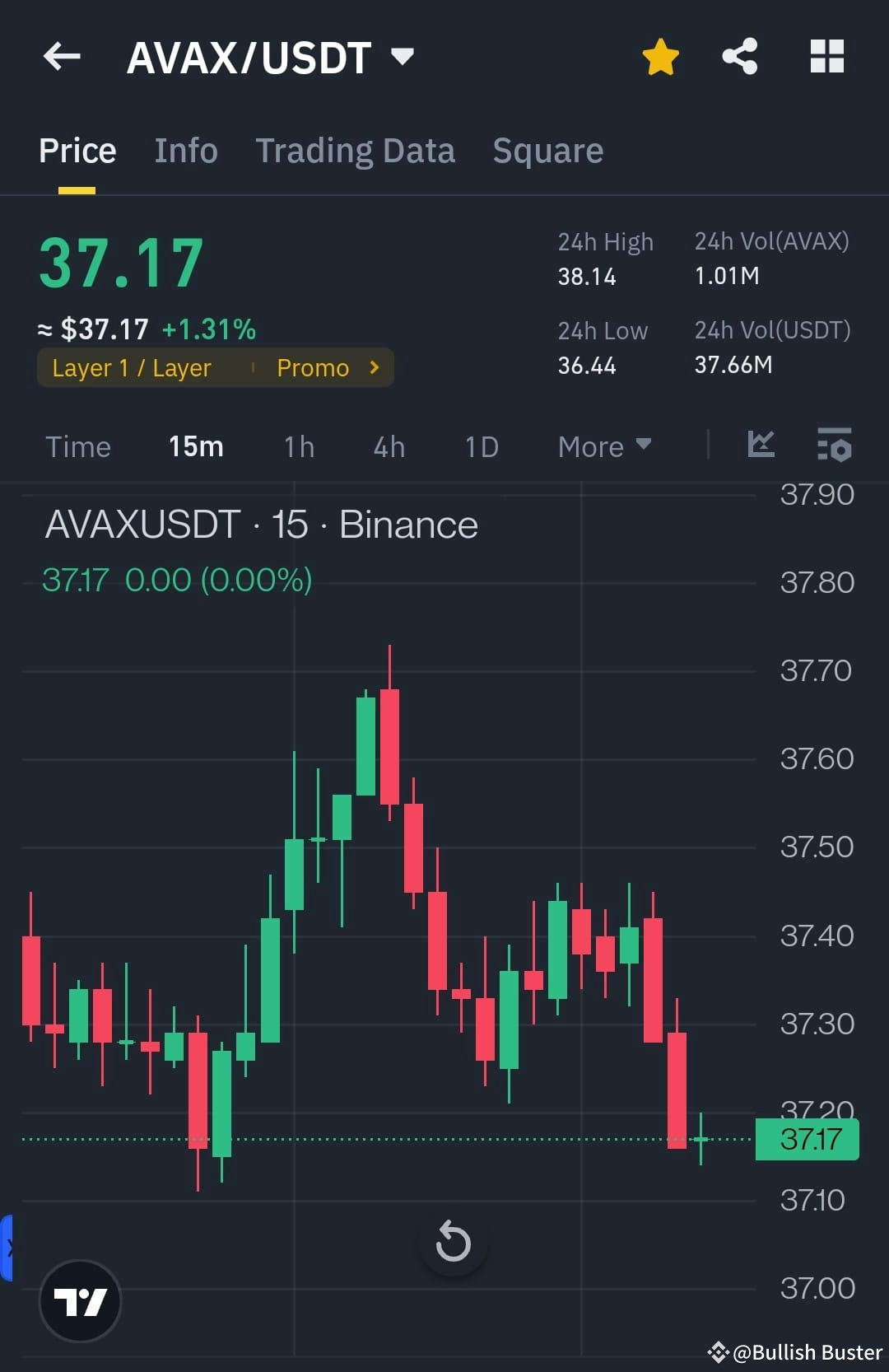Select the 1D timeframe
This screenshot has height=1372, width=889.
coord(480,446)
